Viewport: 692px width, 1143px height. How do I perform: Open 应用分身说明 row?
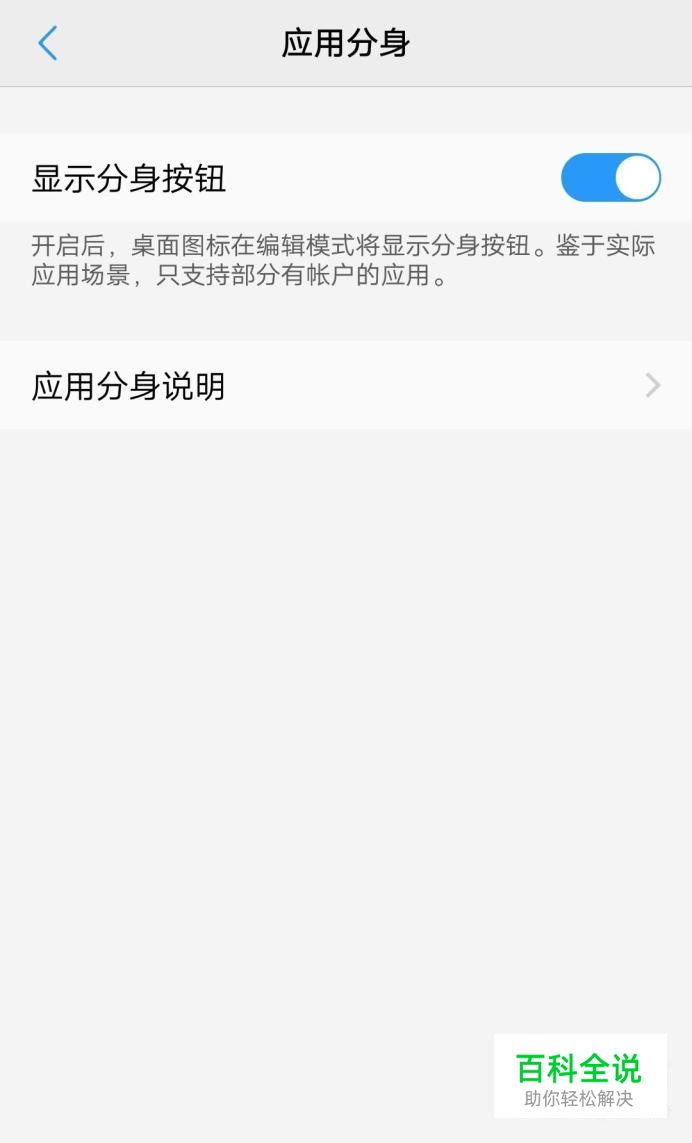(345, 385)
